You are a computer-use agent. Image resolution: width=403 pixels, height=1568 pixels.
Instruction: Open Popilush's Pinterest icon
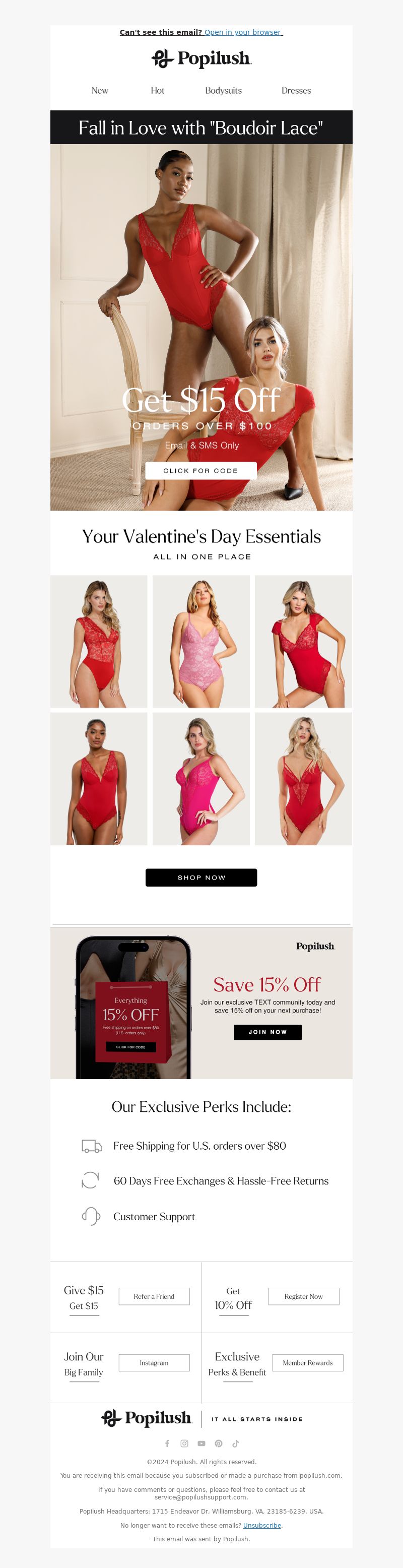coord(219,1443)
